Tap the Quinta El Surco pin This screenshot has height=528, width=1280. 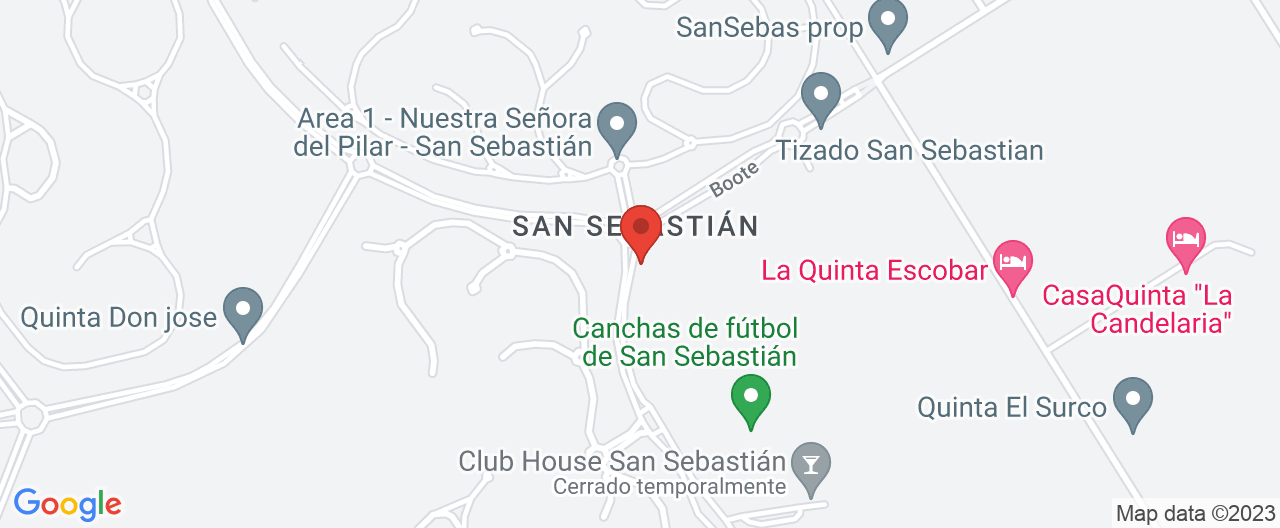click(1132, 400)
